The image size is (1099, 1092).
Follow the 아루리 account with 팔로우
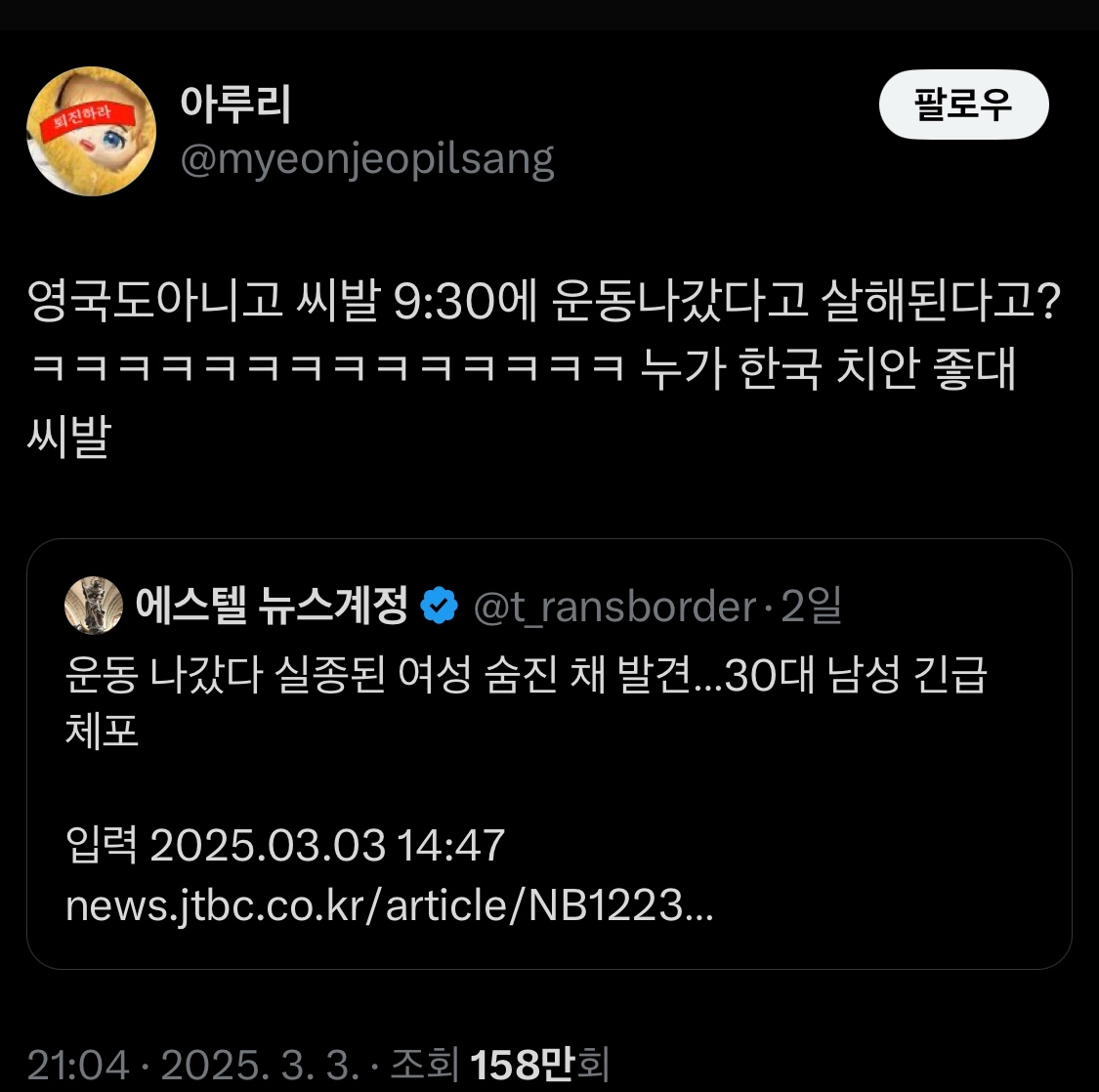tap(963, 105)
